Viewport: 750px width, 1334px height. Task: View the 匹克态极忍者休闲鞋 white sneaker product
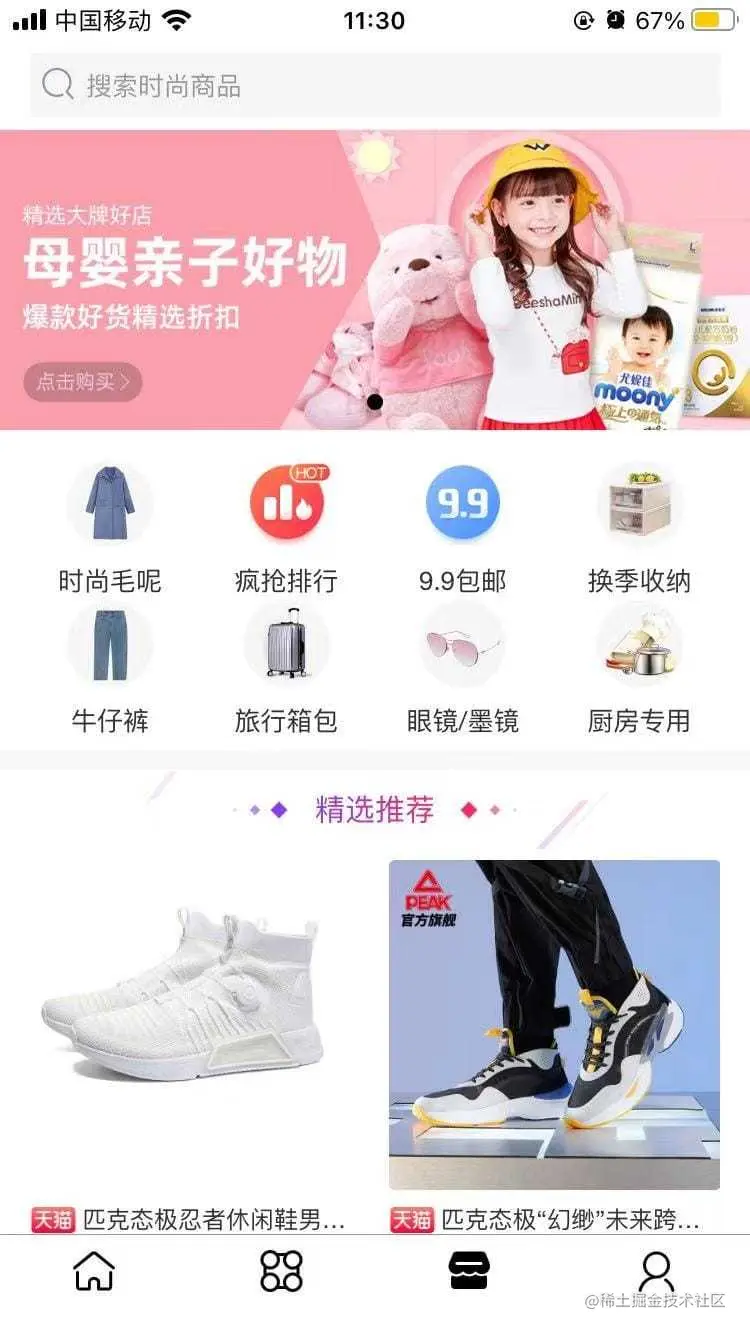pos(195,1047)
